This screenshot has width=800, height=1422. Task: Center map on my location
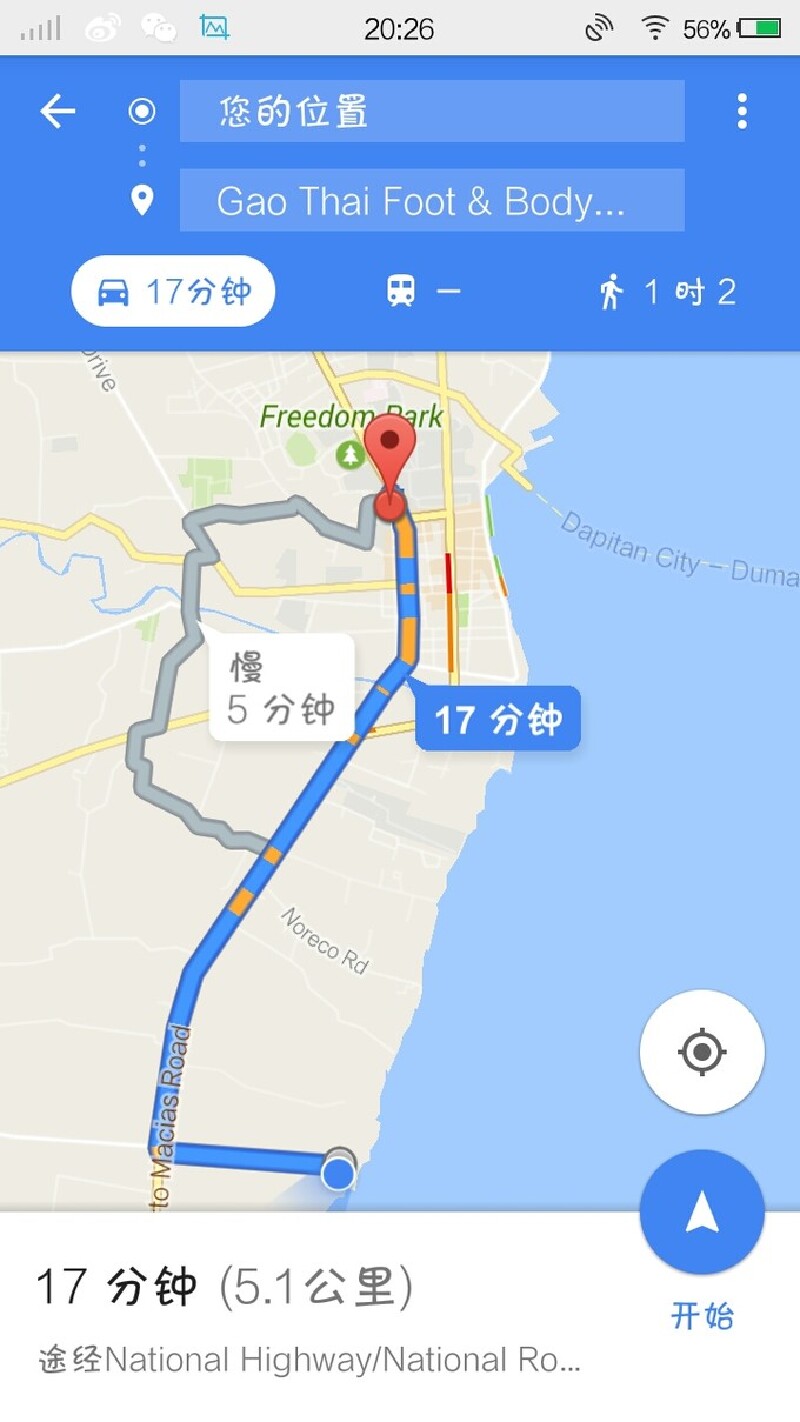(702, 1052)
